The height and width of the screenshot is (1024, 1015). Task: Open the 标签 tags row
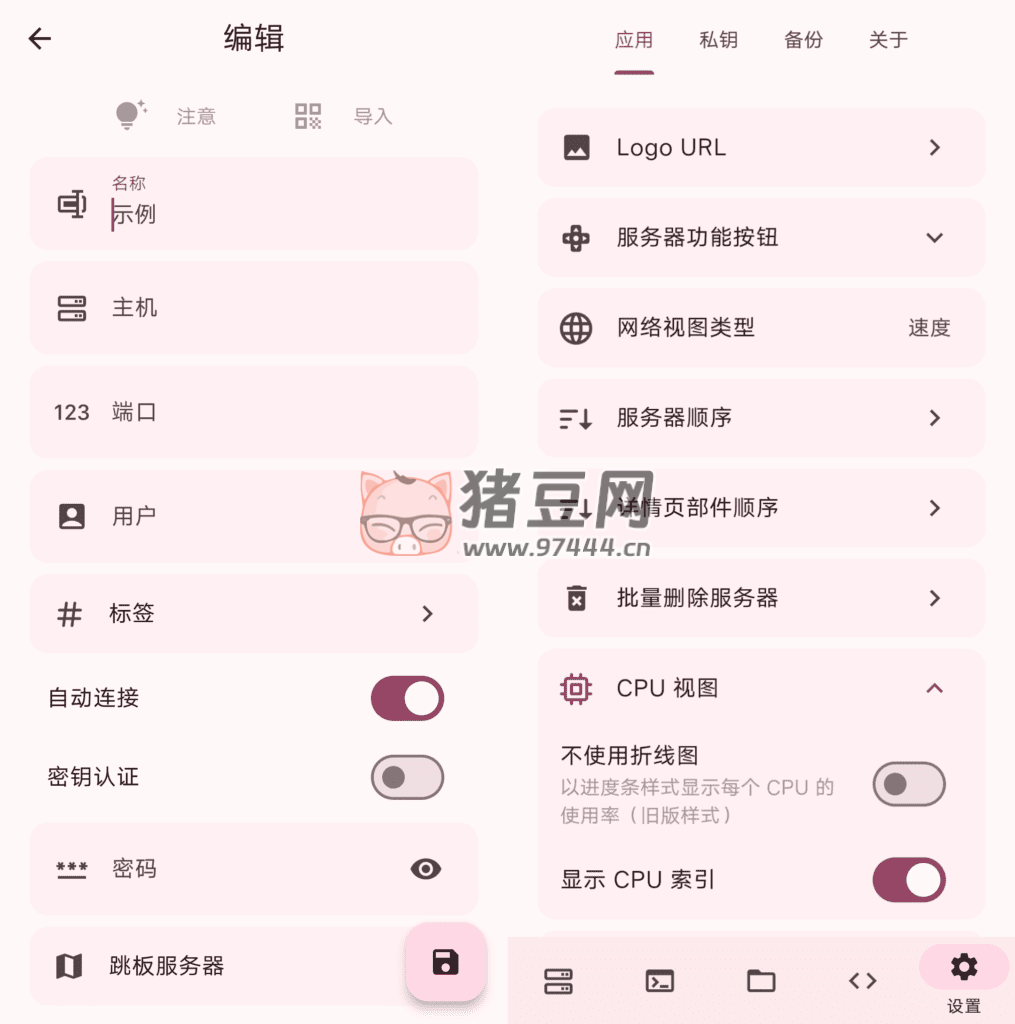click(x=254, y=613)
